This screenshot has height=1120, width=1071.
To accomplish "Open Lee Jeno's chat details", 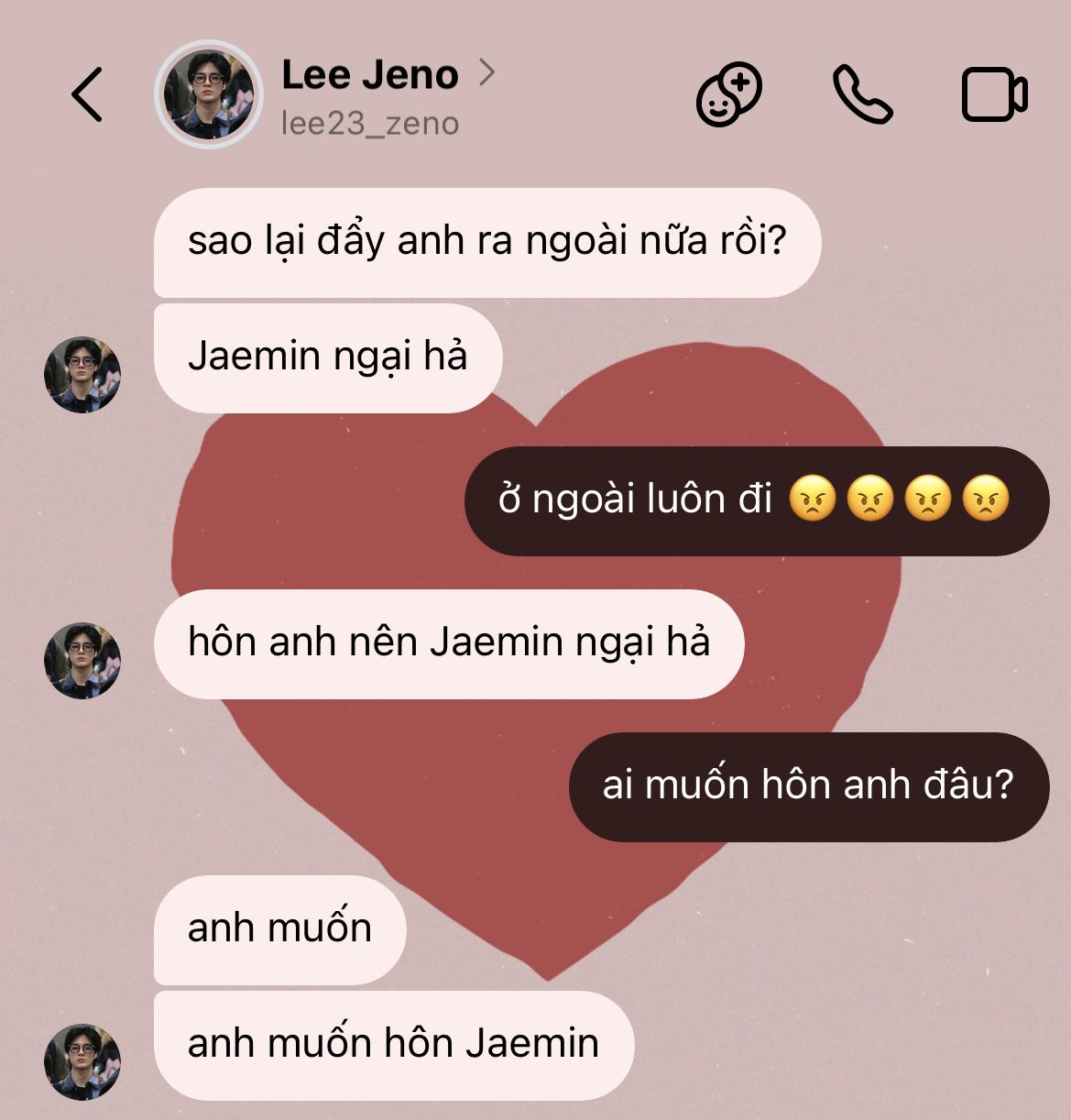I will pyautogui.click(x=370, y=76).
